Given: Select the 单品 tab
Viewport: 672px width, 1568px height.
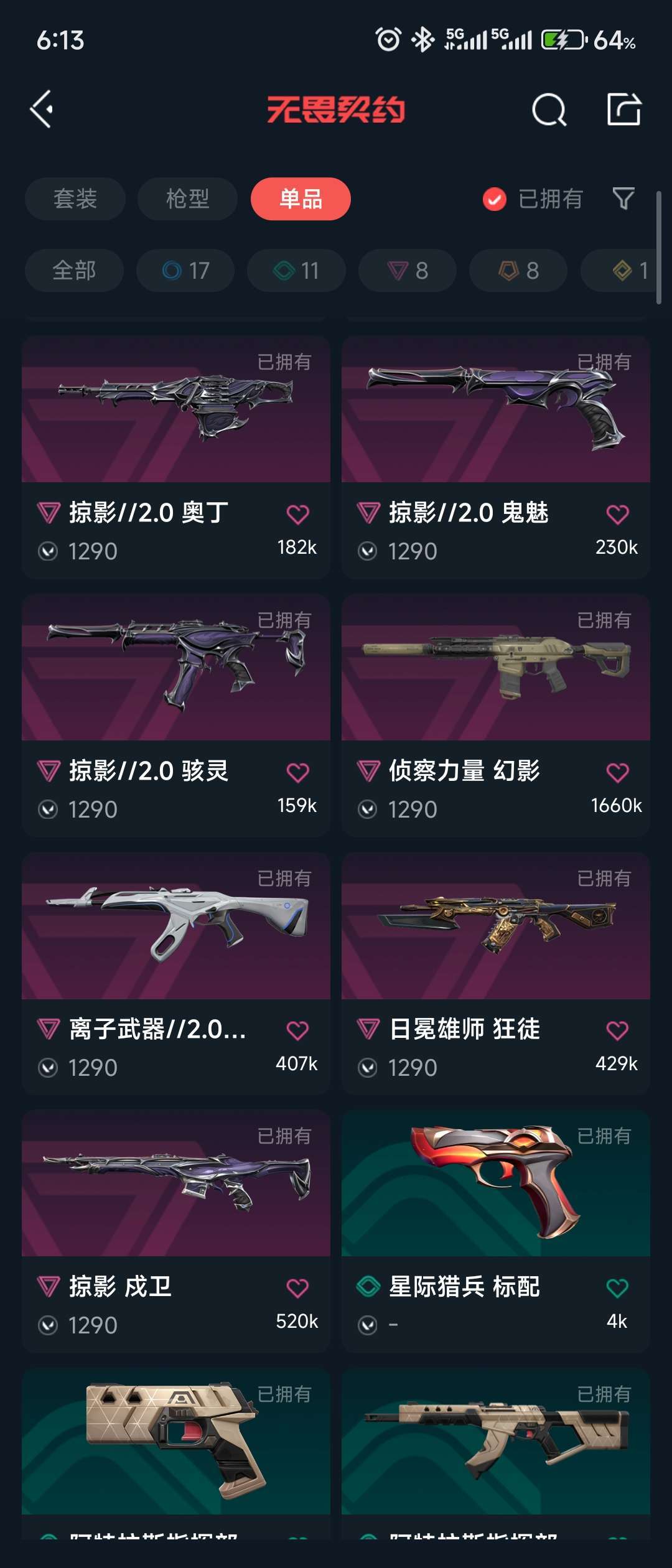Looking at the screenshot, I should [x=301, y=199].
